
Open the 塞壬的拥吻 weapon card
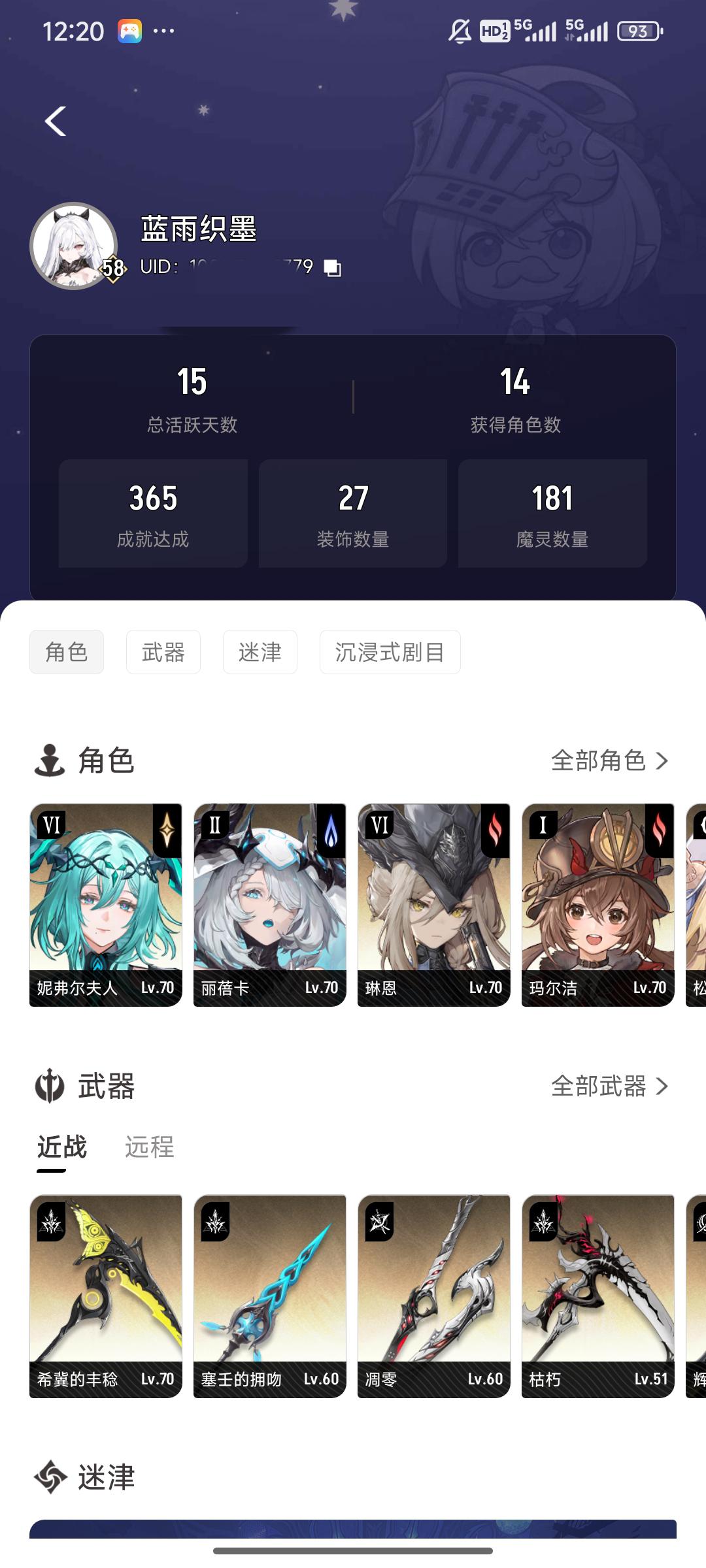coord(269,1296)
